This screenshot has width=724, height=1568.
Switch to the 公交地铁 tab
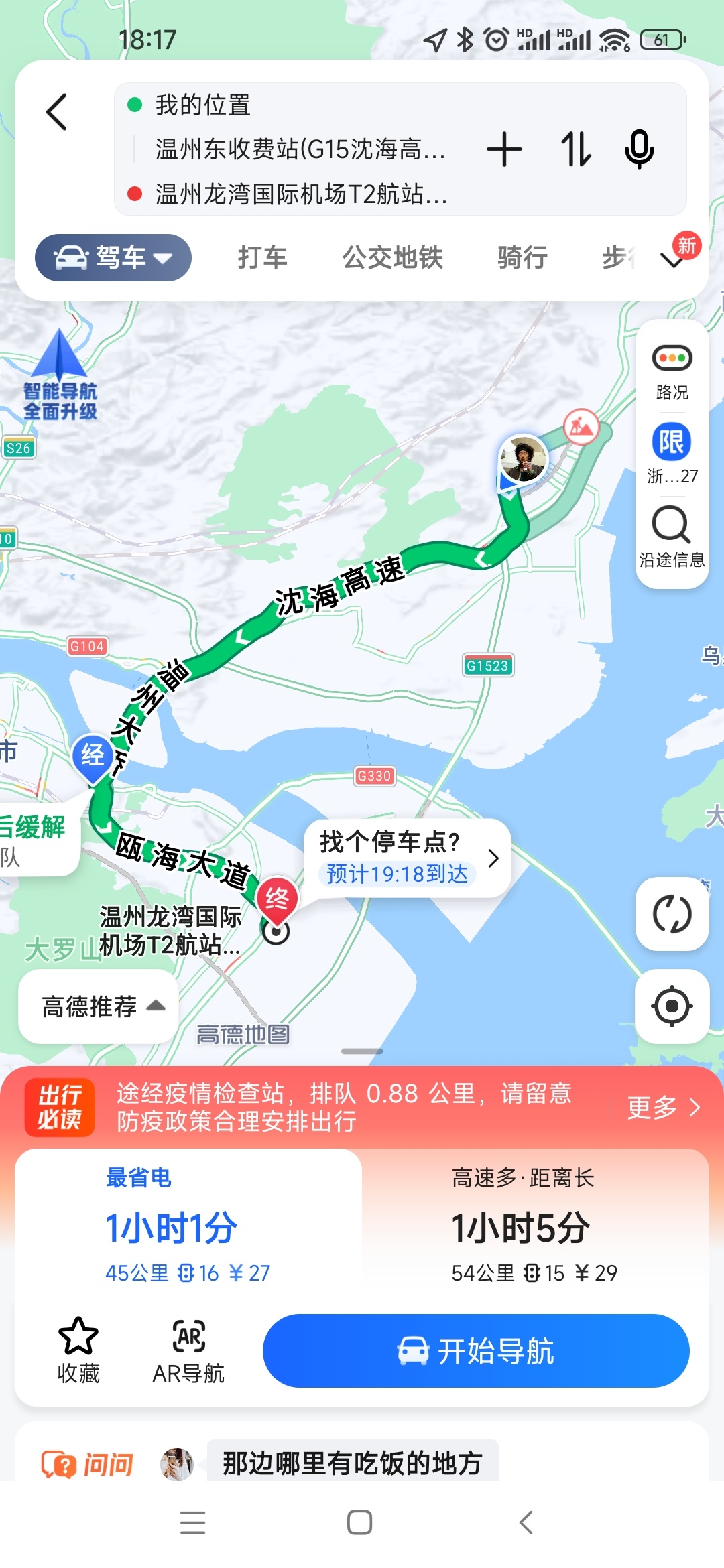[x=393, y=257]
